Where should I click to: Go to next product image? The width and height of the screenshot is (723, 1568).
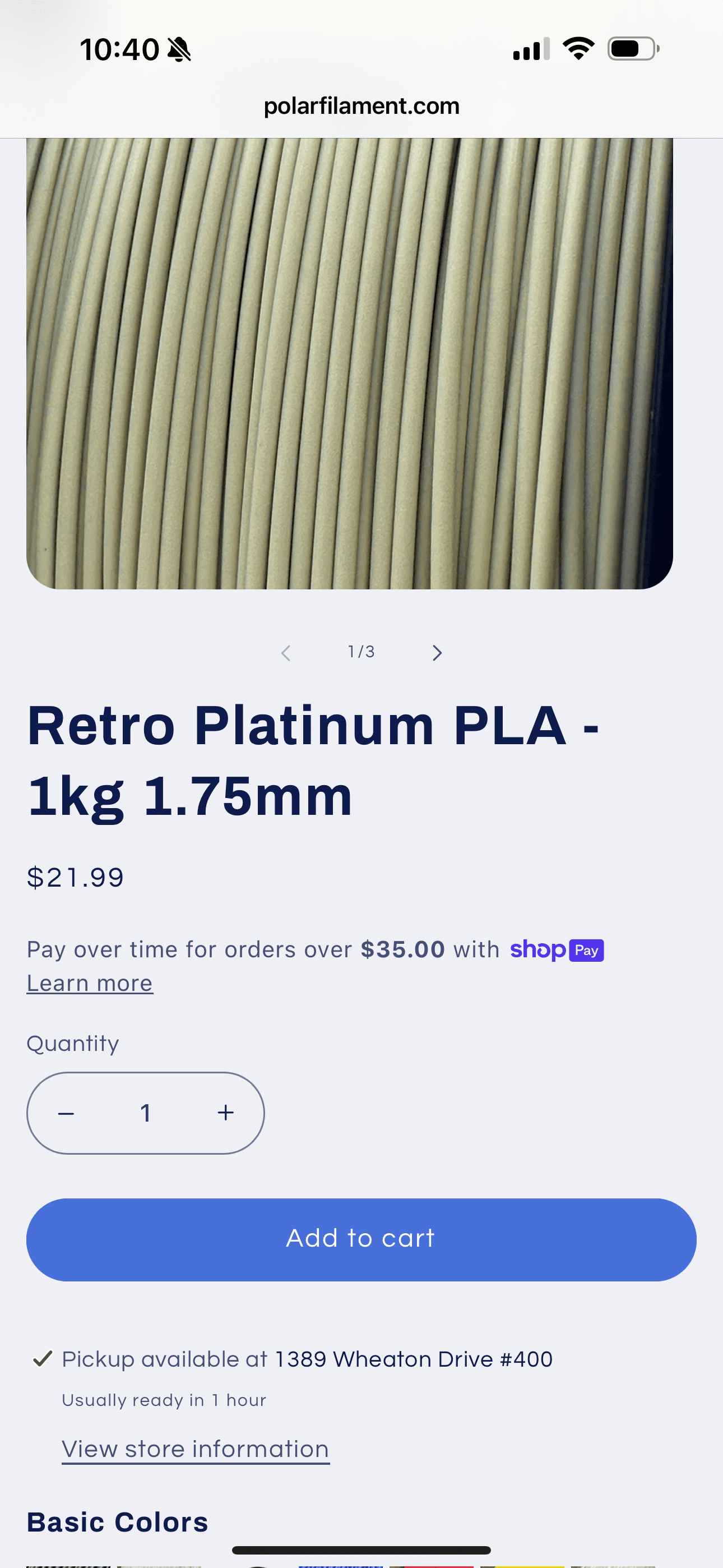pyautogui.click(x=437, y=653)
